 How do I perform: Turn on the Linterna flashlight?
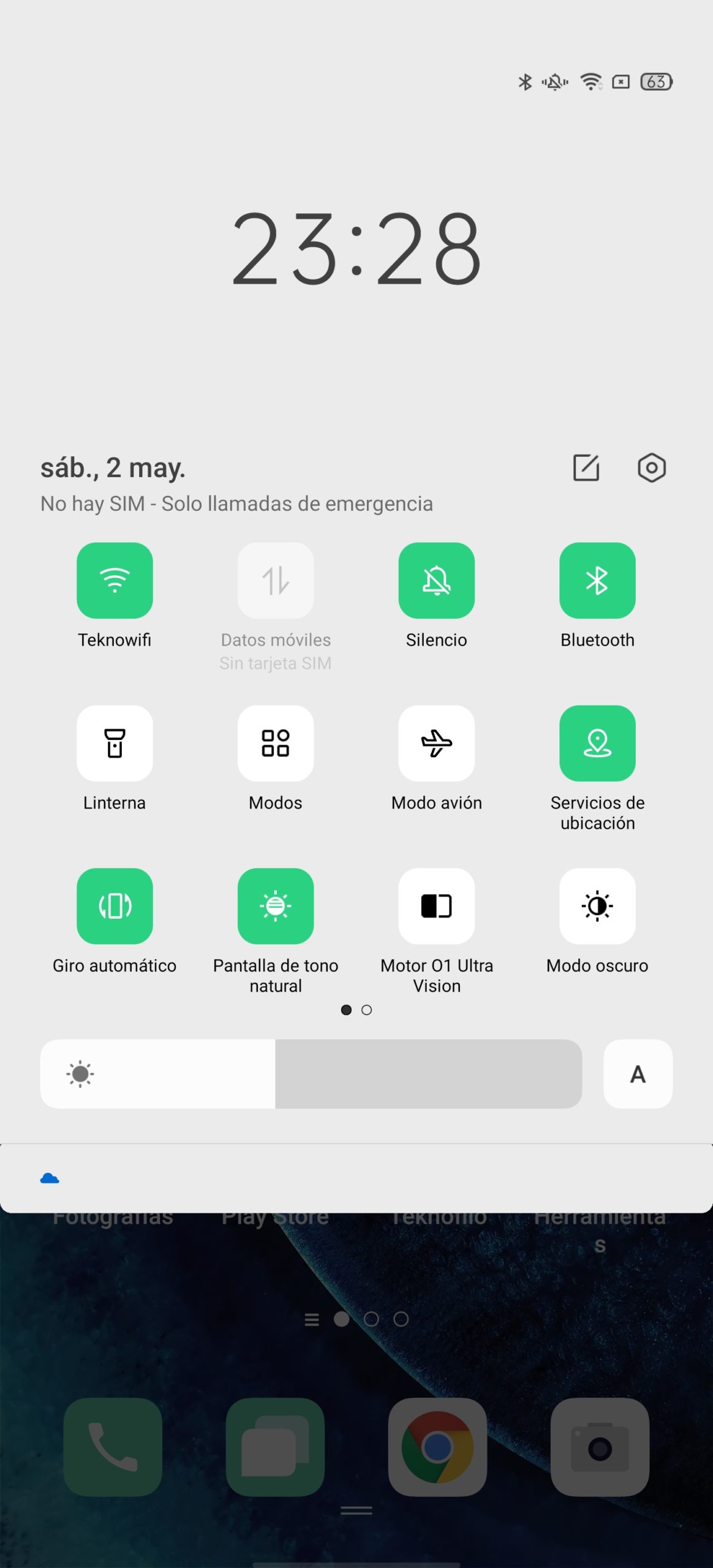tap(115, 744)
